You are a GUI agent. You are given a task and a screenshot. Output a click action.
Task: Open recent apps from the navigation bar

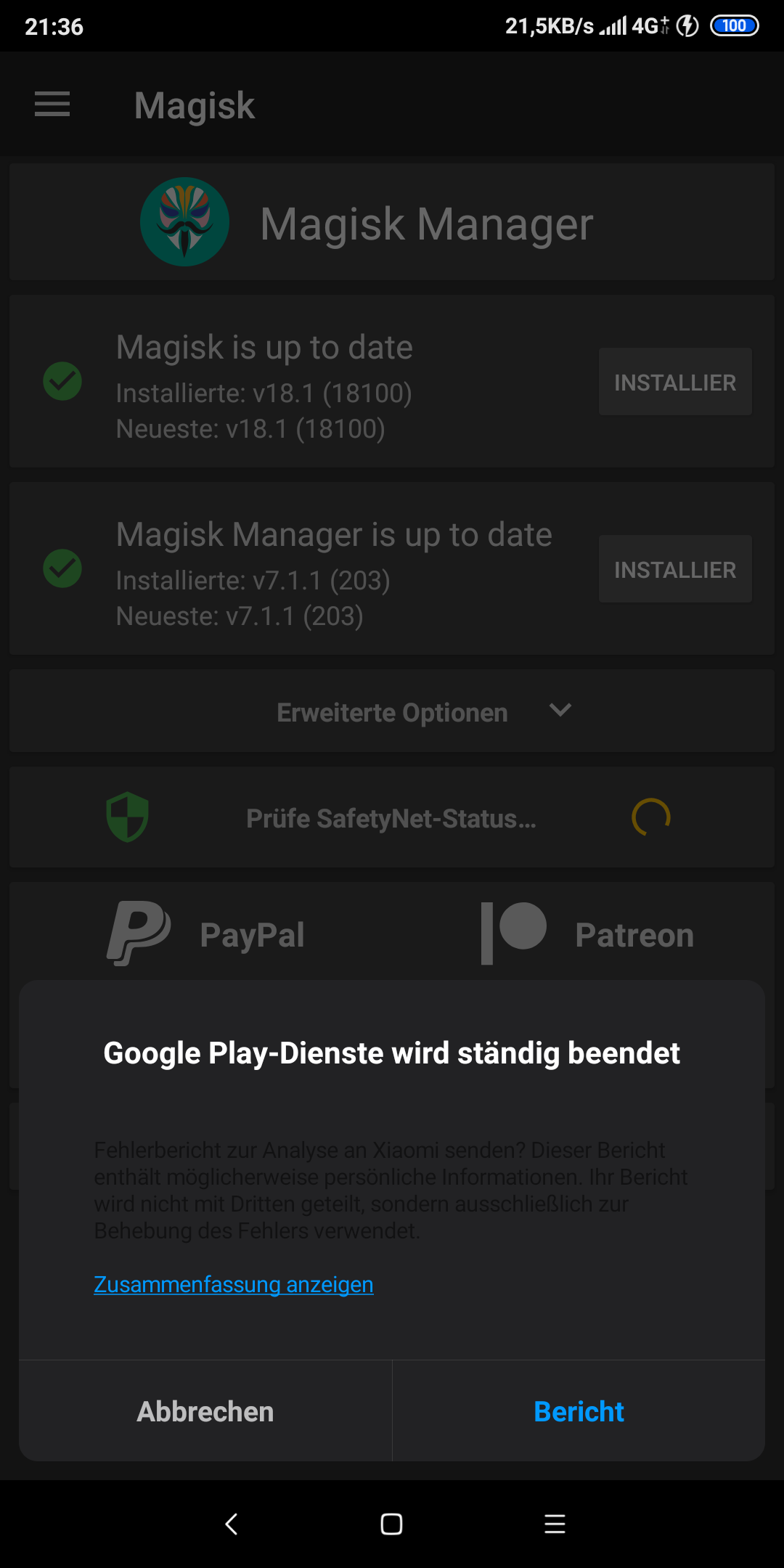[555, 1524]
